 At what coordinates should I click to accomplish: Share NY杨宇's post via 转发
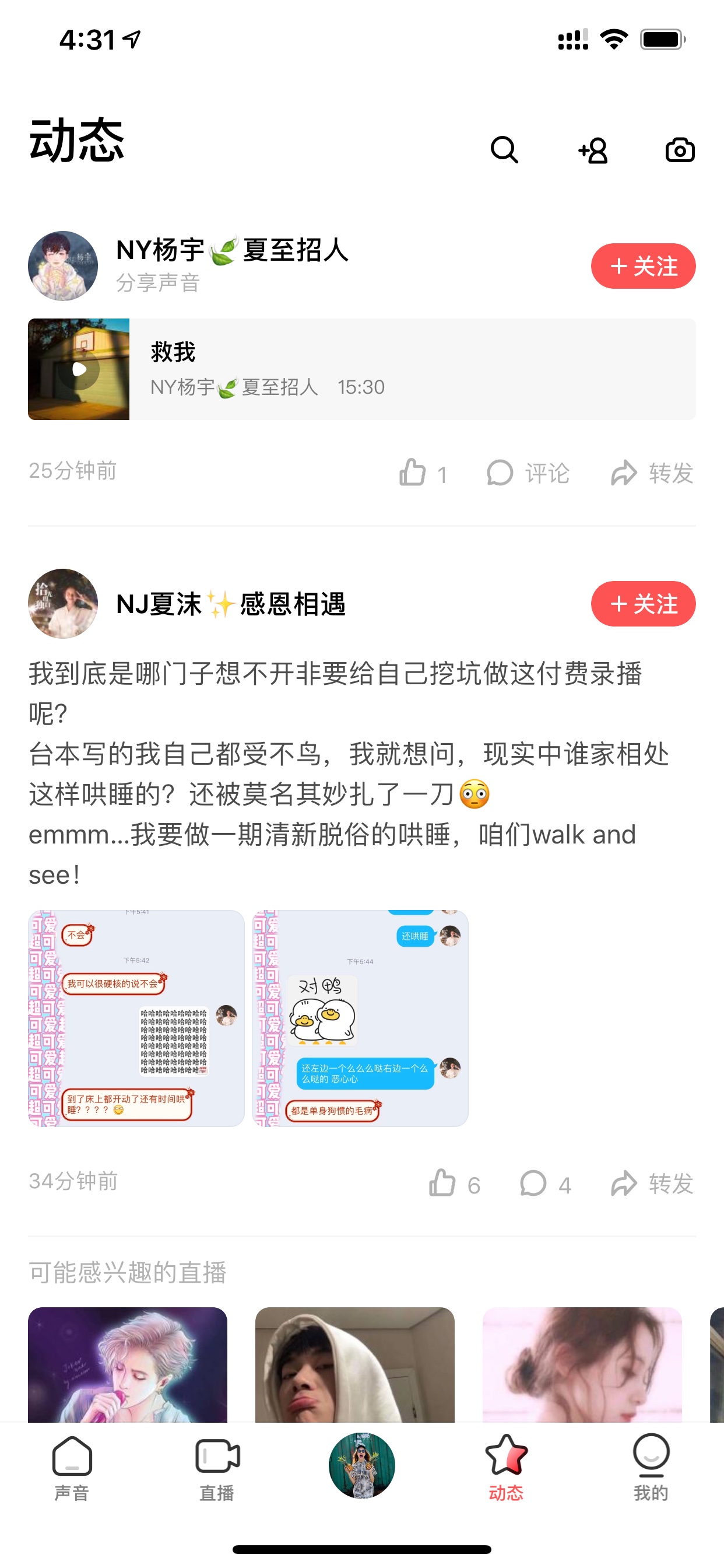[x=652, y=473]
